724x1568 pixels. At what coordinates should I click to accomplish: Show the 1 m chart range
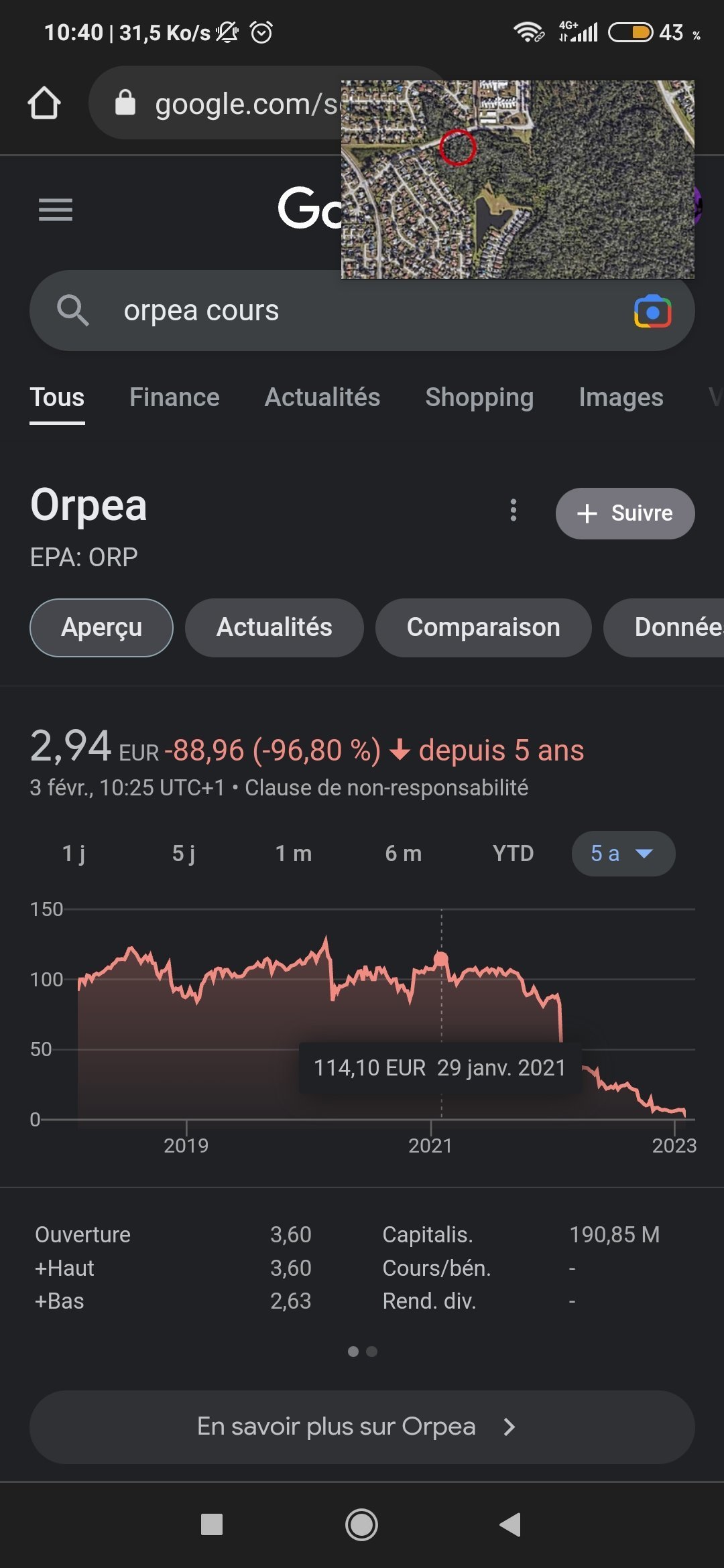pyautogui.click(x=294, y=854)
